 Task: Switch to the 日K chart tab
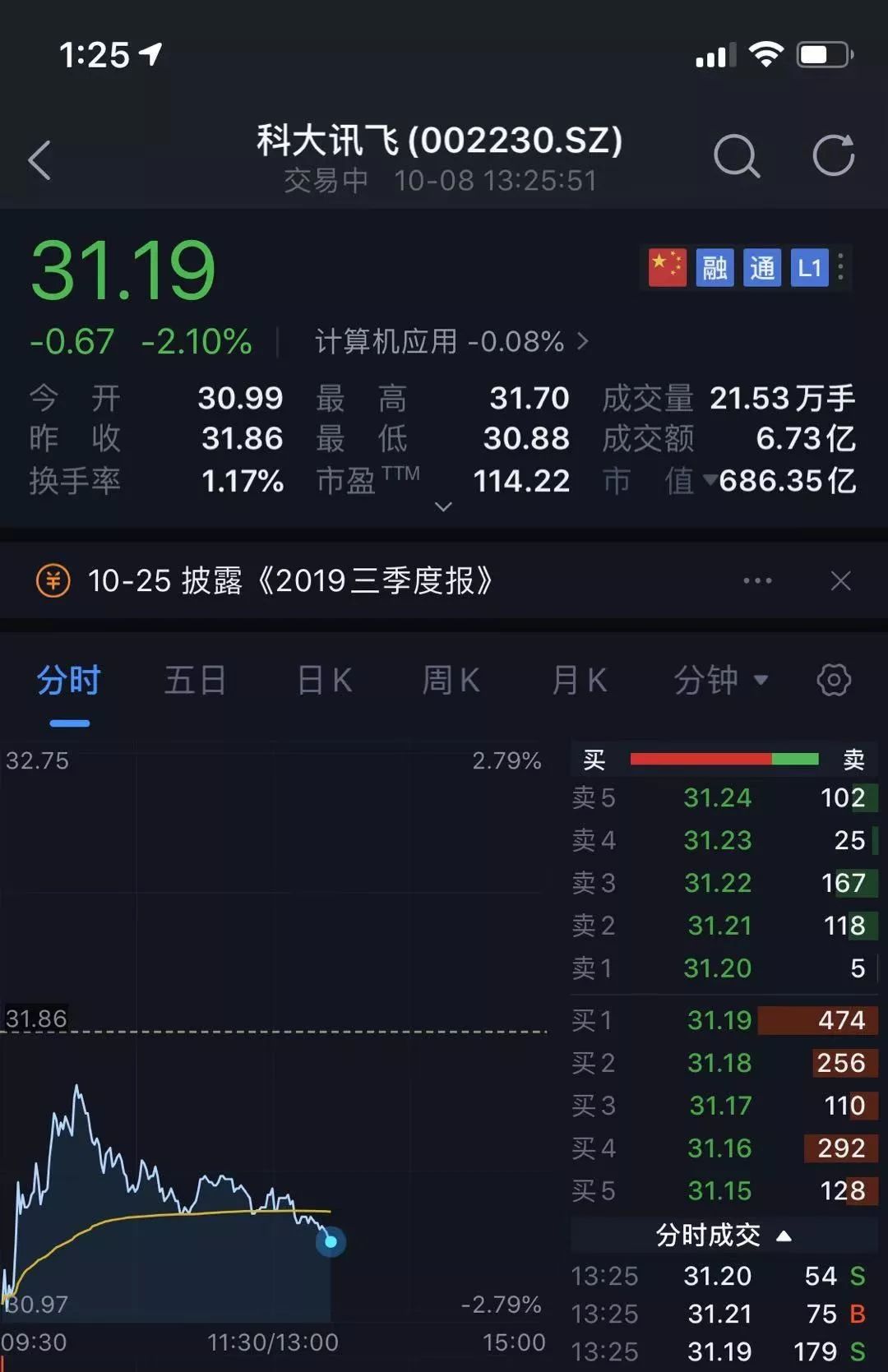(x=324, y=680)
